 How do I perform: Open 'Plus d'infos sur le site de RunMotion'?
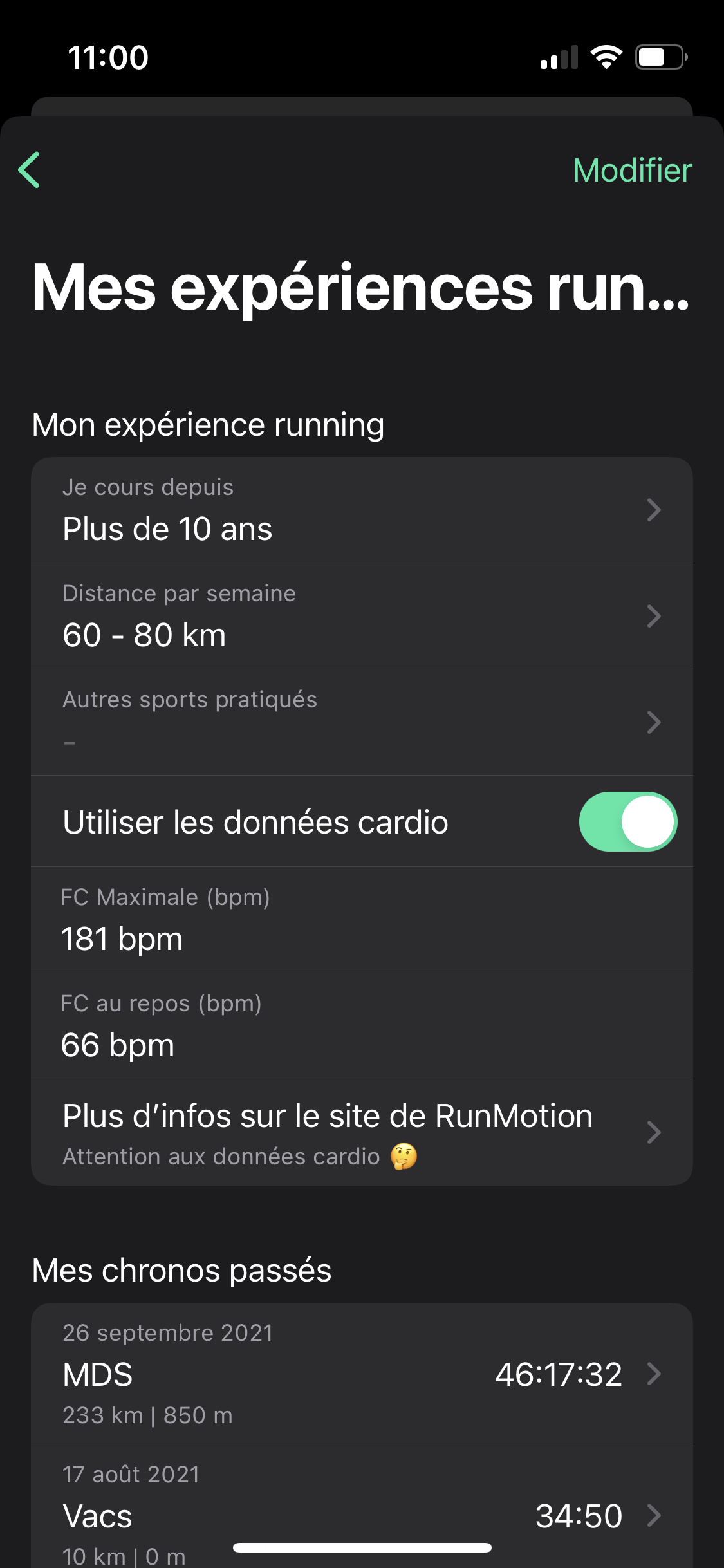[x=362, y=1133]
